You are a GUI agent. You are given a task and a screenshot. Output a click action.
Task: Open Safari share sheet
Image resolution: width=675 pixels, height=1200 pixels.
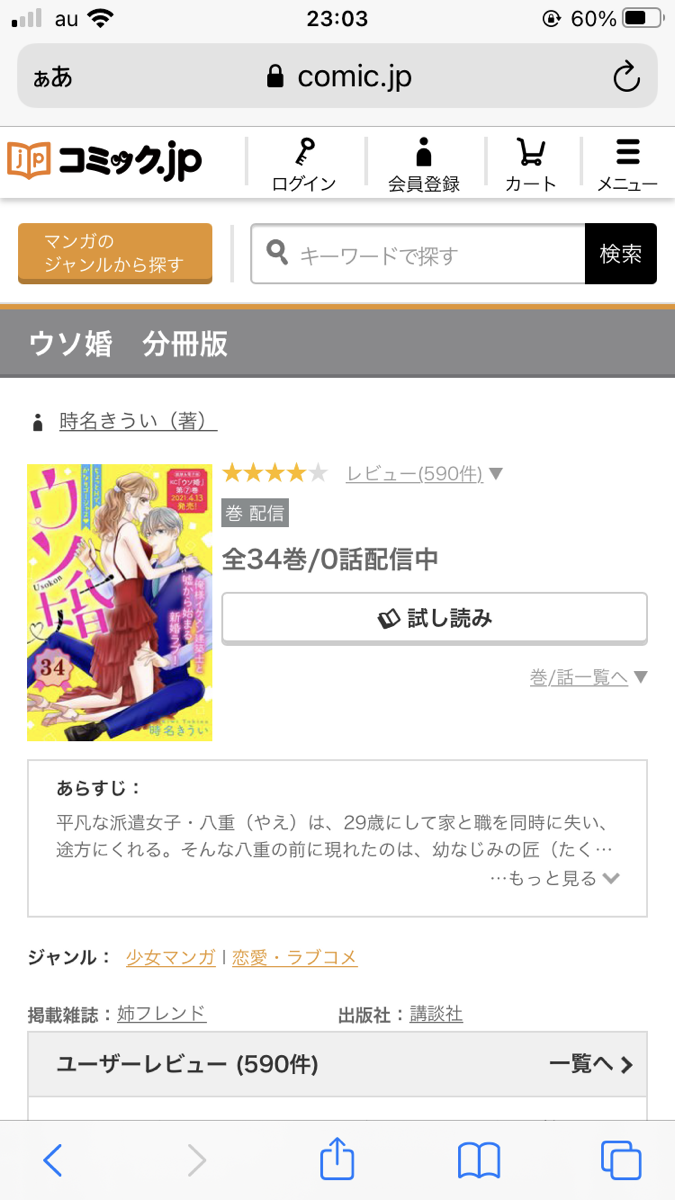[x=338, y=1160]
